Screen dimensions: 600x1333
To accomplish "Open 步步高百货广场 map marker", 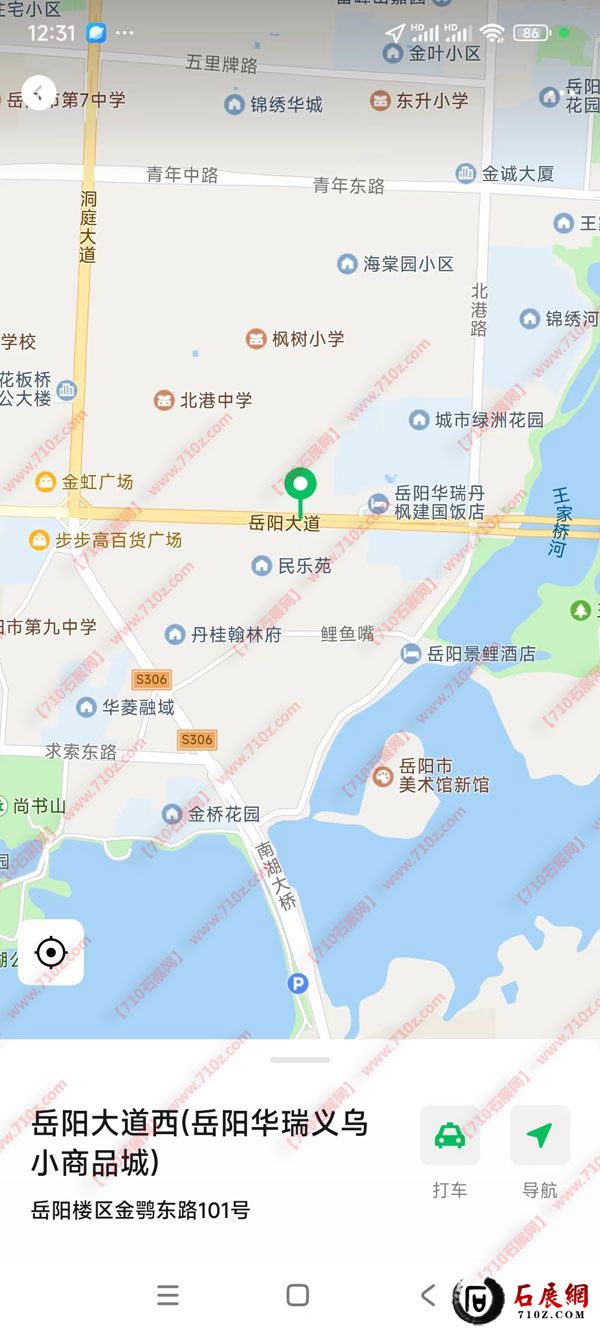I will tap(40, 540).
